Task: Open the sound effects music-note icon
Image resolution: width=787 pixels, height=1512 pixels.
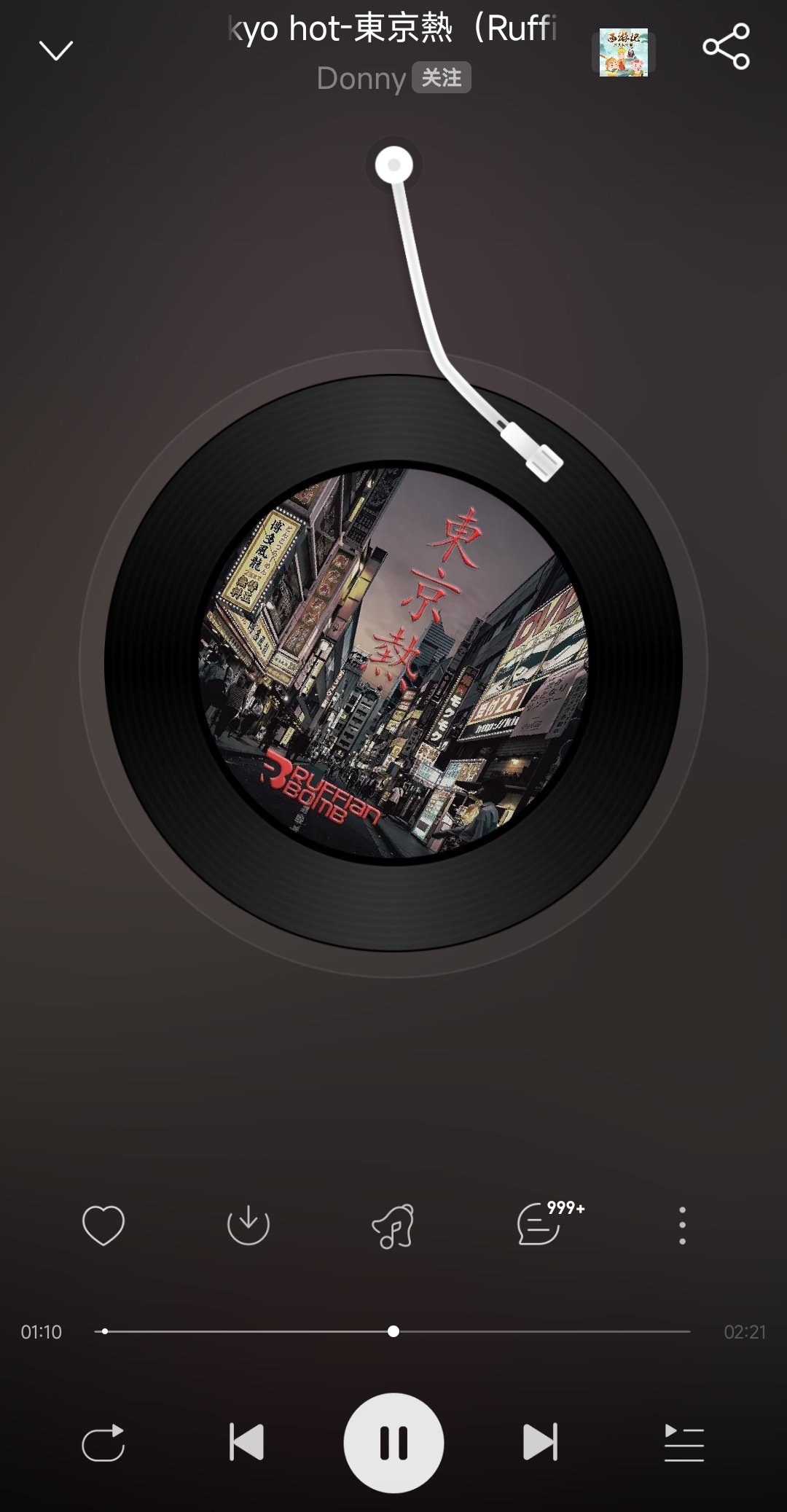Action: 393,1225
